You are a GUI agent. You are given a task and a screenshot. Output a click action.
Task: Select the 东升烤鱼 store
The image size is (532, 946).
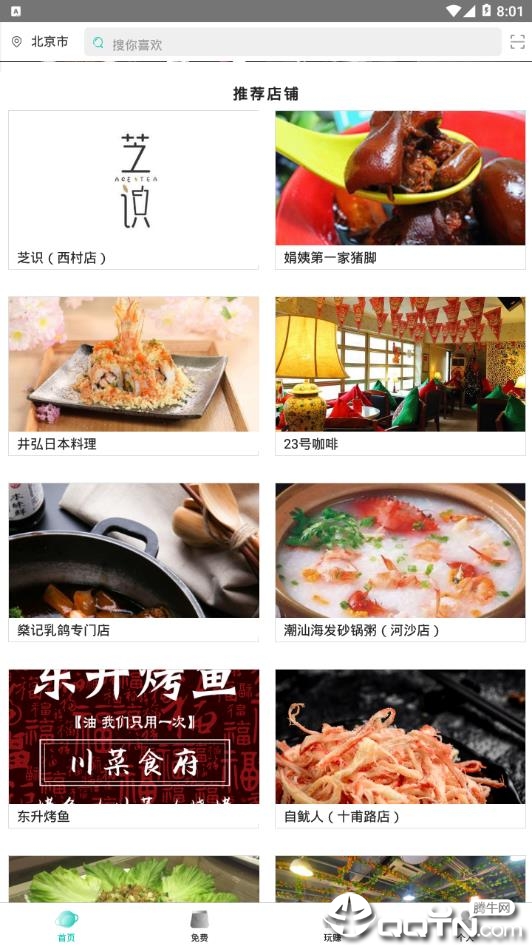point(133,749)
